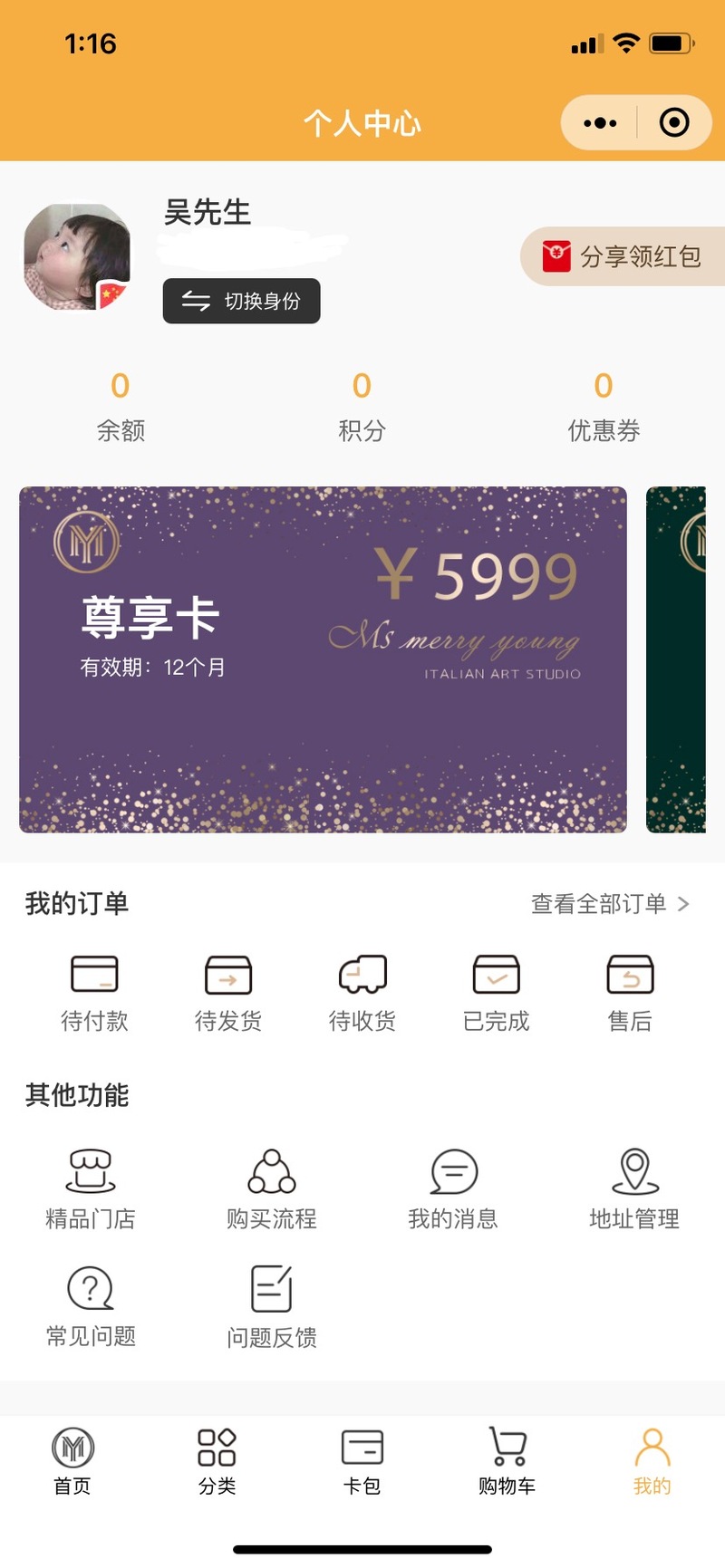Viewport: 725px width, 1568px height.
Task: Open the purple 尊享卡 ¥5999 card
Action: 323,659
